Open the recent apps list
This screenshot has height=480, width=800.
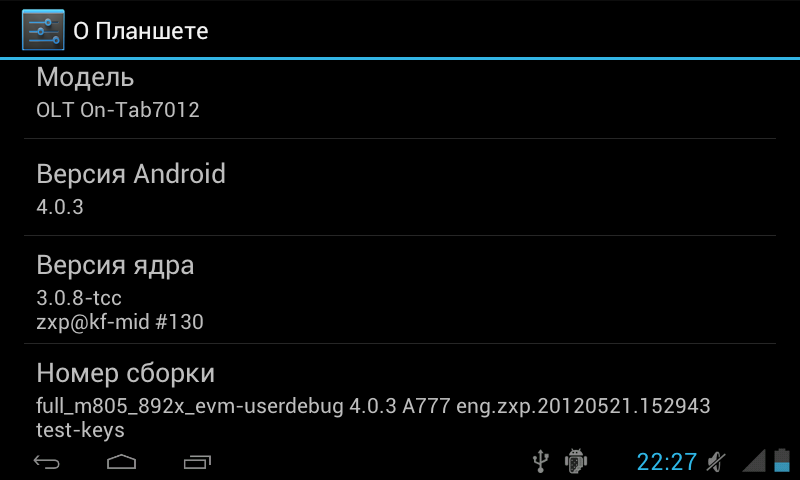(x=197, y=461)
